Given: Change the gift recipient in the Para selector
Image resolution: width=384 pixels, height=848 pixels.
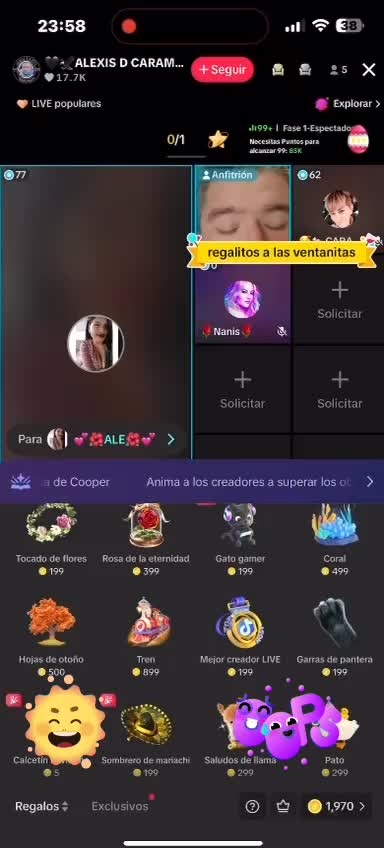Looking at the screenshot, I should (96, 439).
